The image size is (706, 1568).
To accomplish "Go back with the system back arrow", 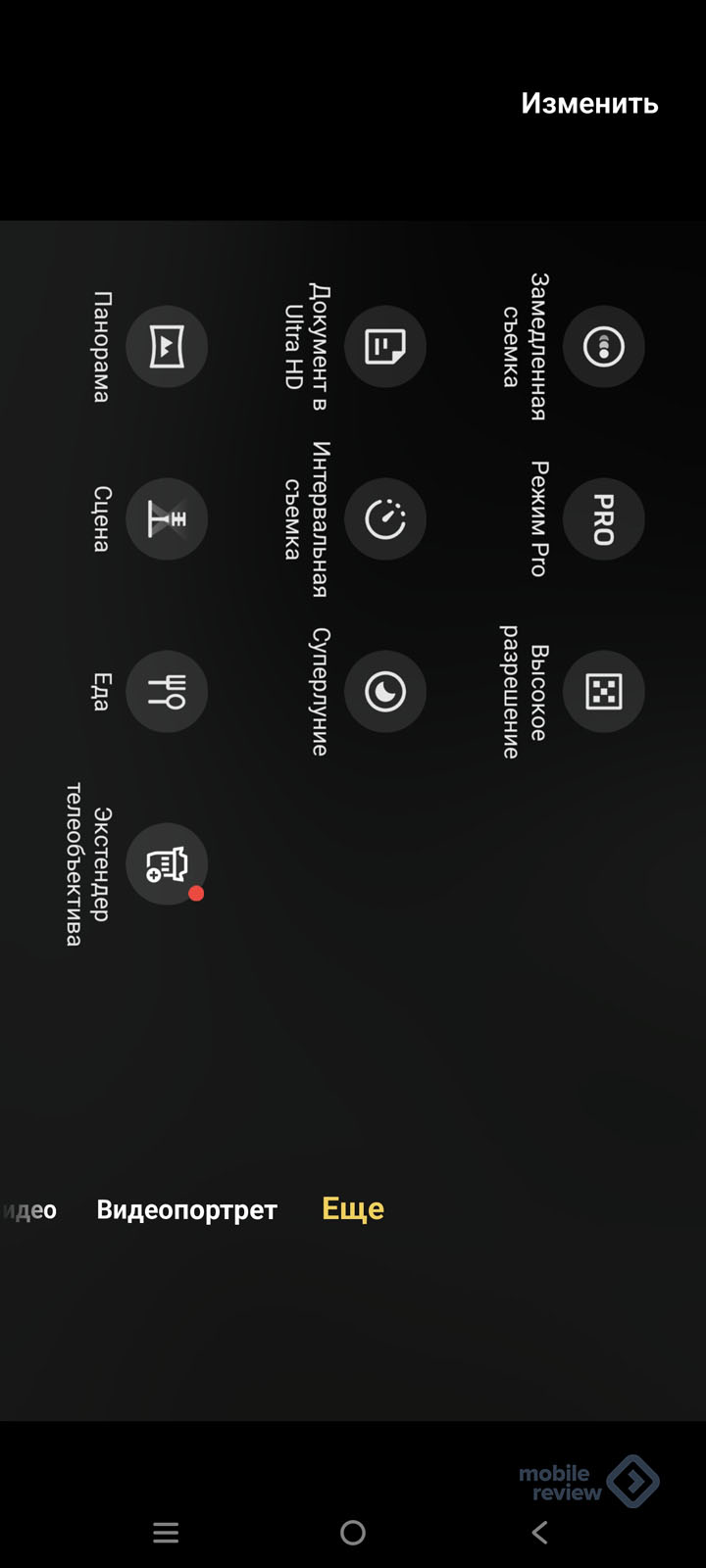I will (x=539, y=1533).
